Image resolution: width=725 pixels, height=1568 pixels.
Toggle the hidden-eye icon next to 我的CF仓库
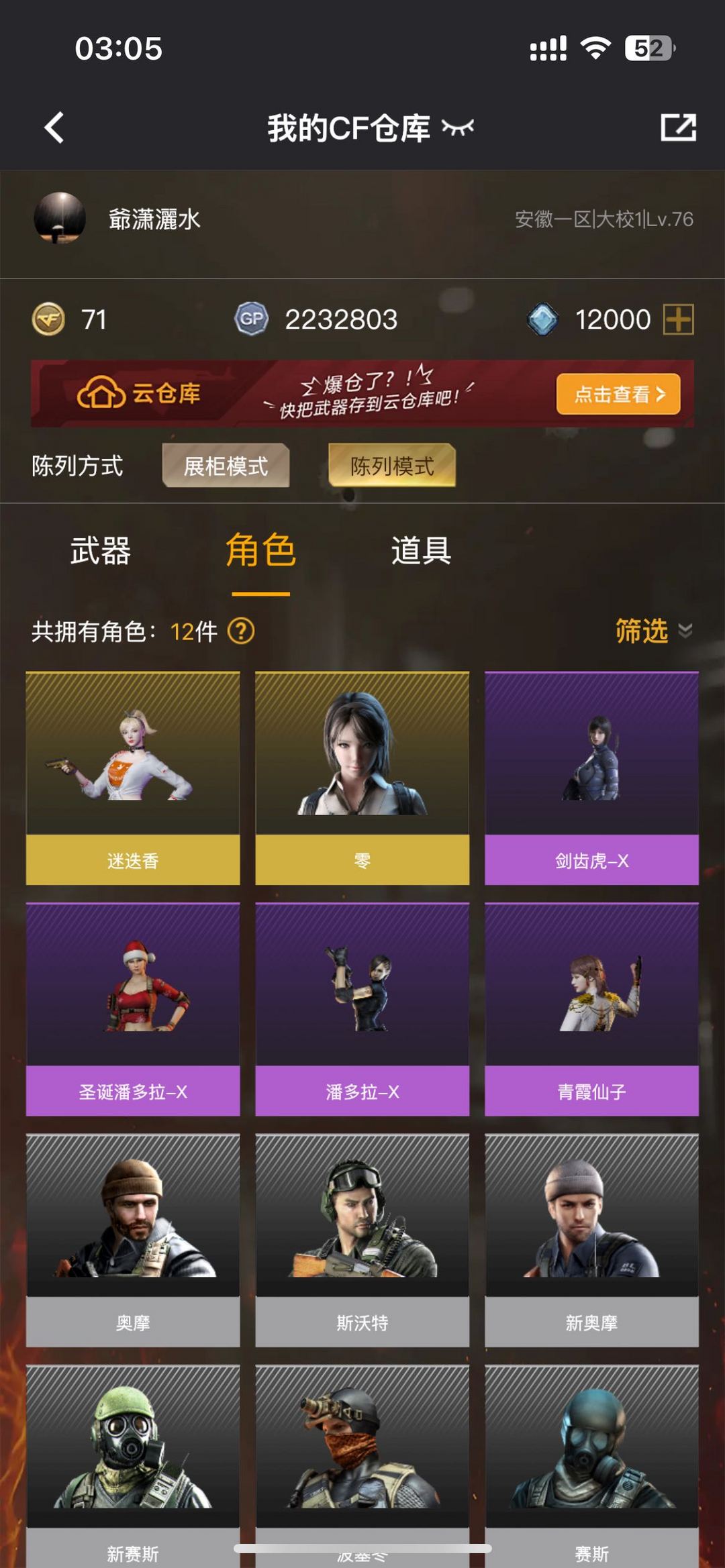tap(458, 127)
